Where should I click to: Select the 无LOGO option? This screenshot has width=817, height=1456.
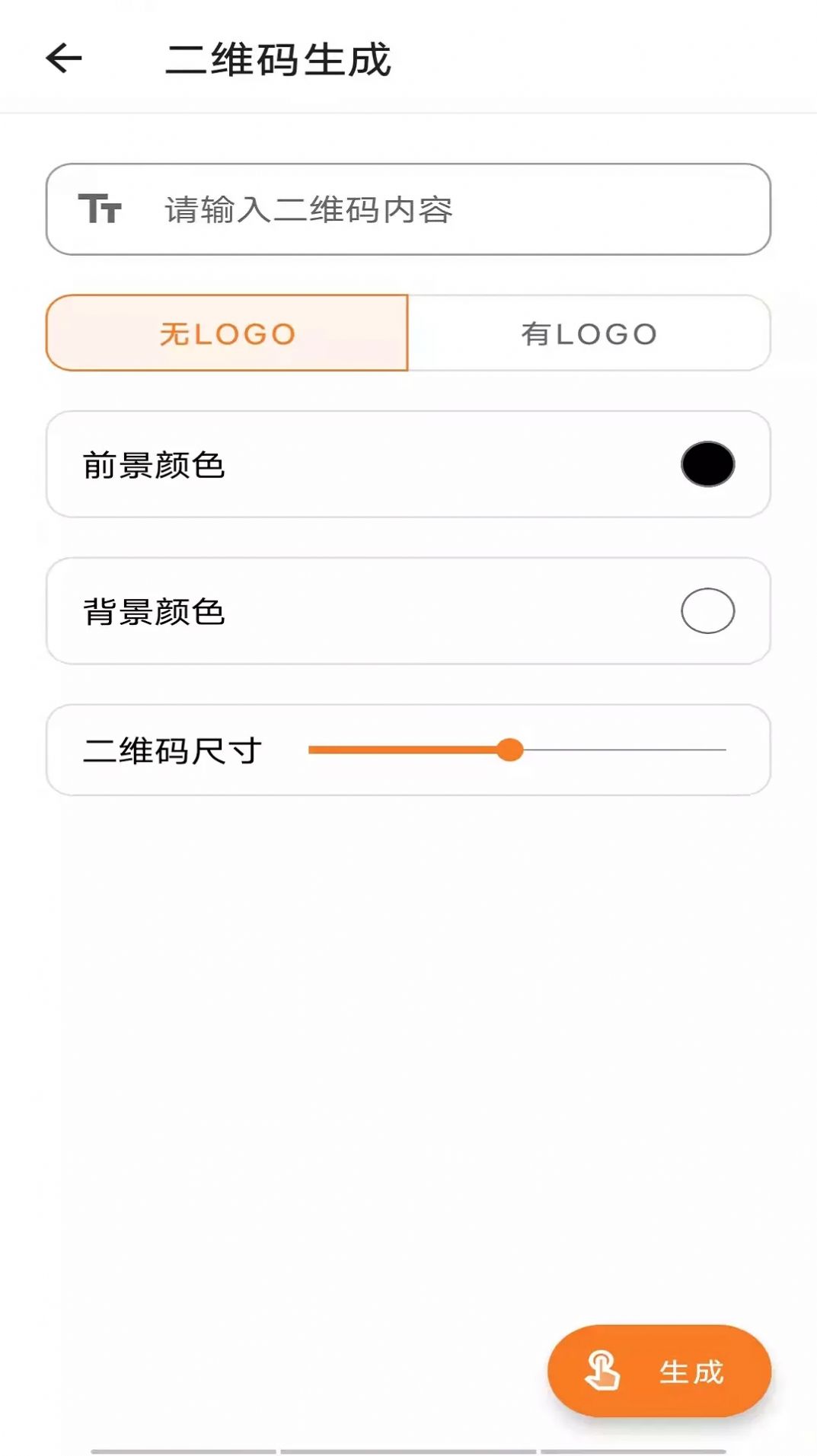pyautogui.click(x=227, y=333)
